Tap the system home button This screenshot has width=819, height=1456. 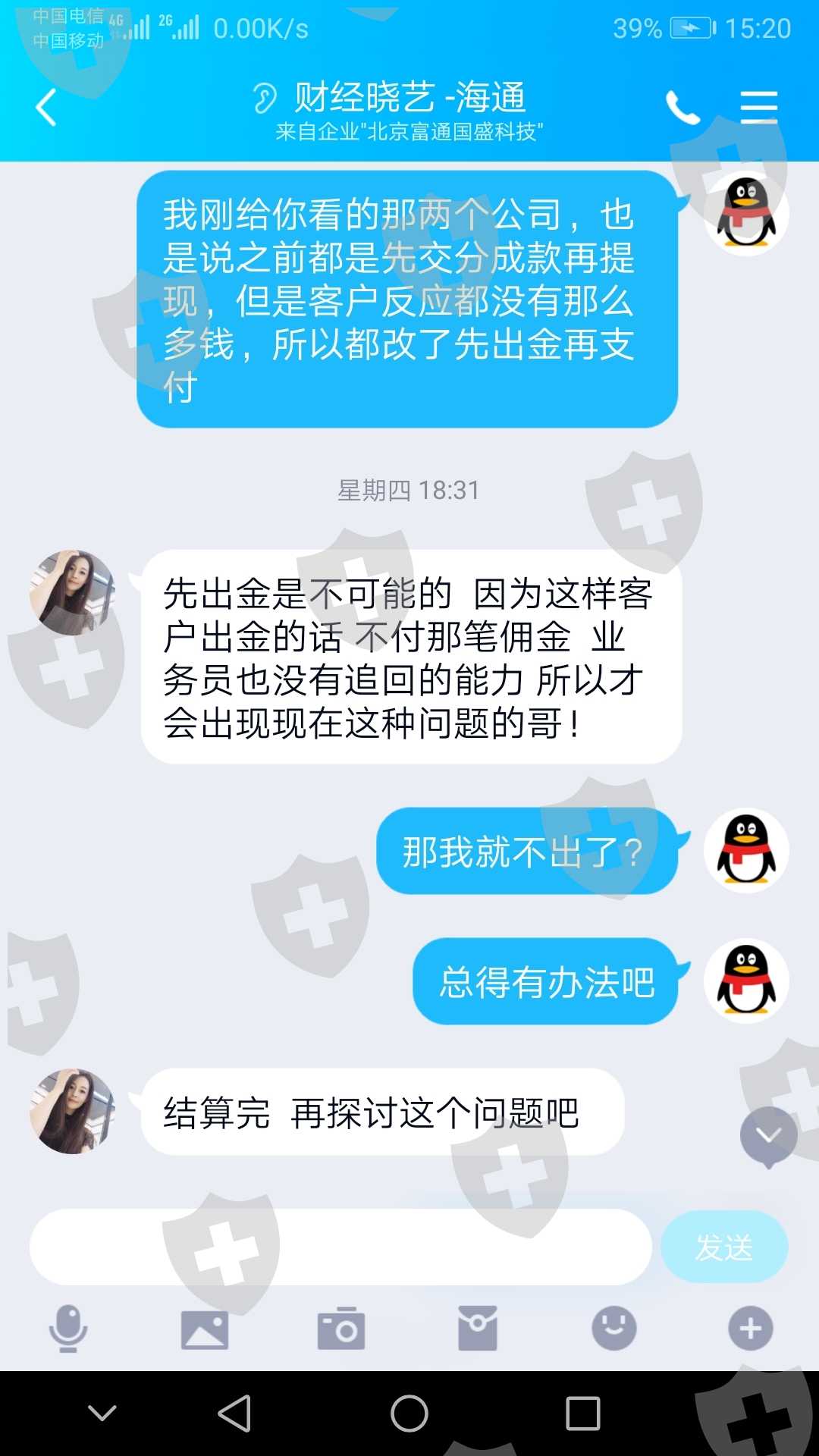(x=409, y=1414)
